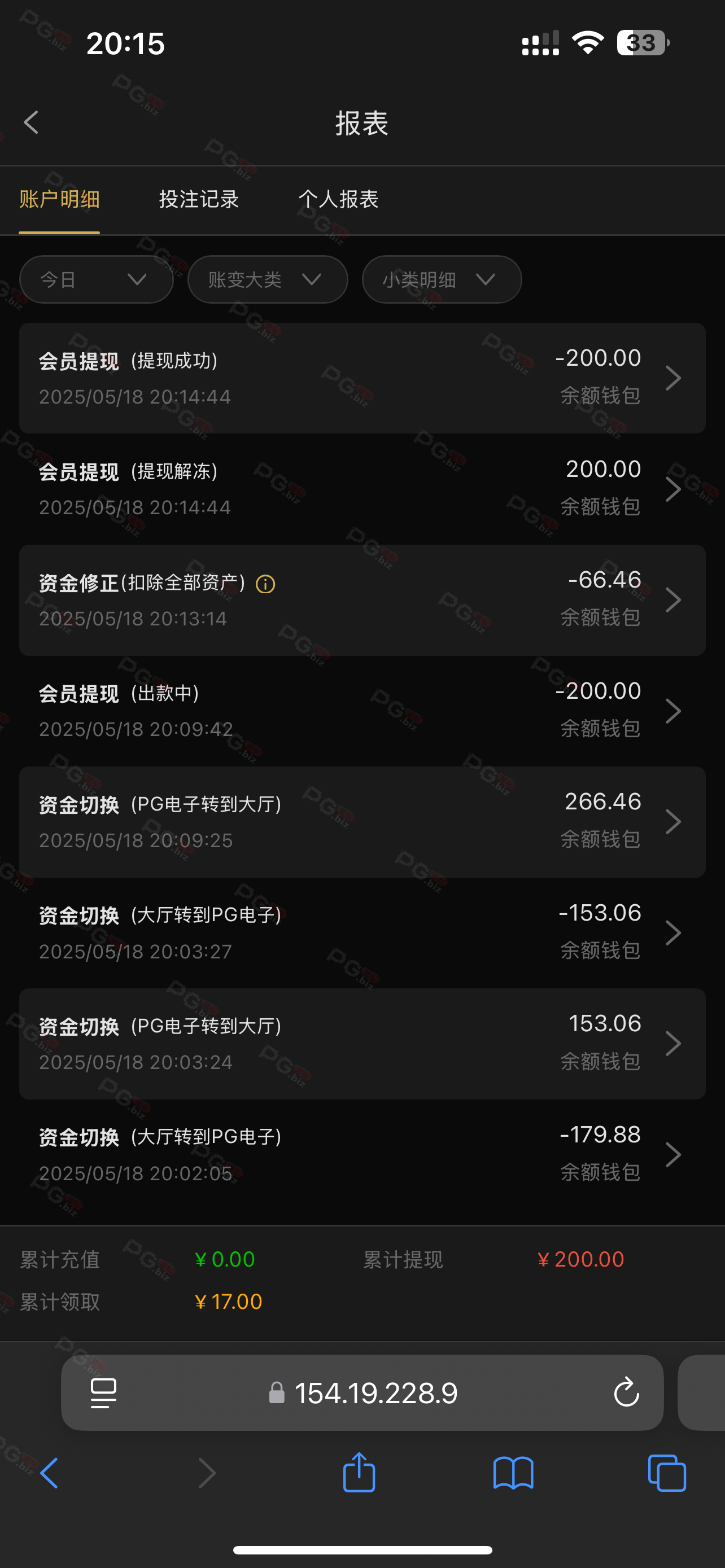The height and width of the screenshot is (1568, 725).
Task: Open the 会员提现 (提现解冻) record
Action: point(362,489)
